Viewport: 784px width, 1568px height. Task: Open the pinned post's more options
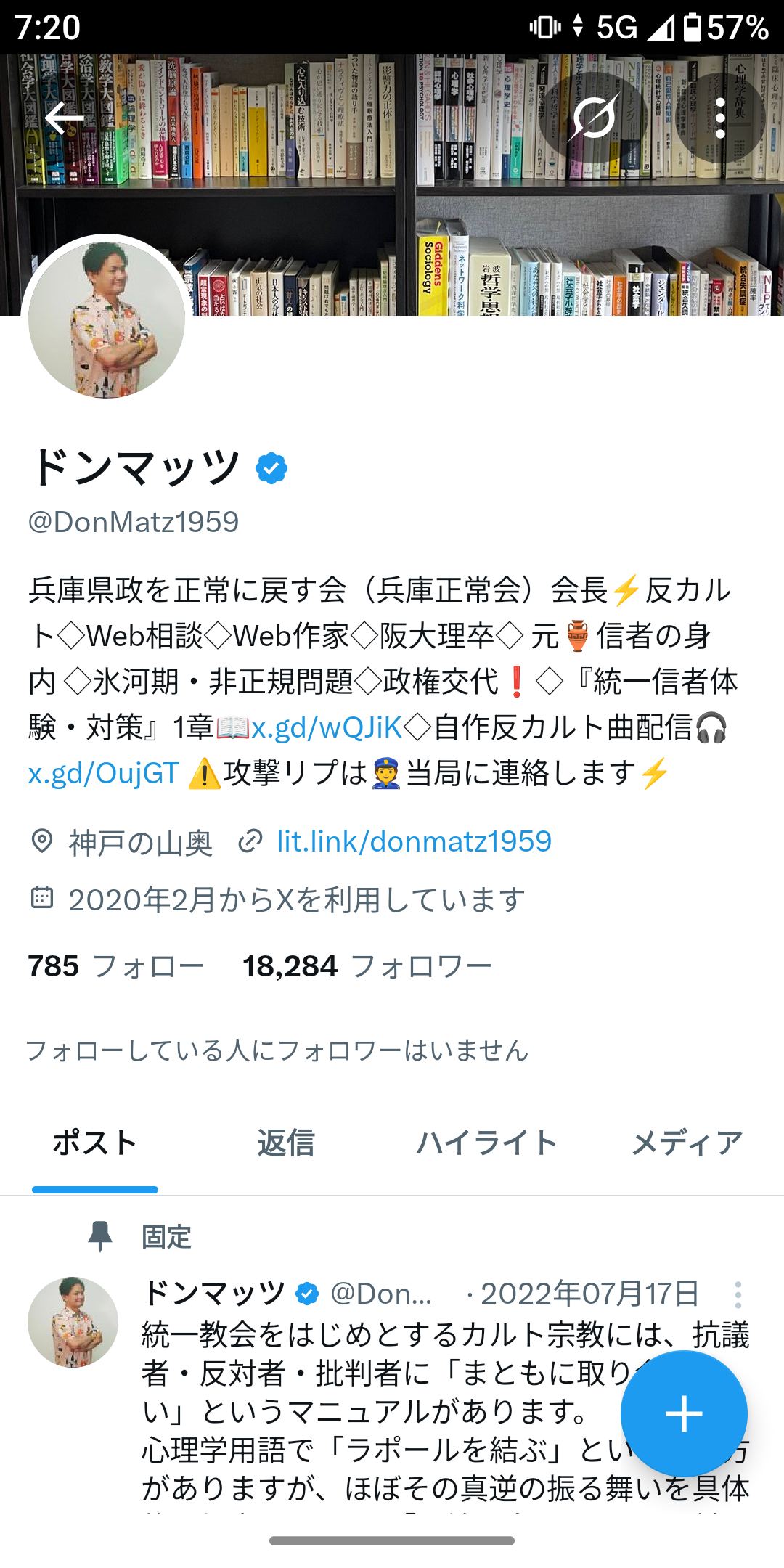pyautogui.click(x=738, y=1295)
